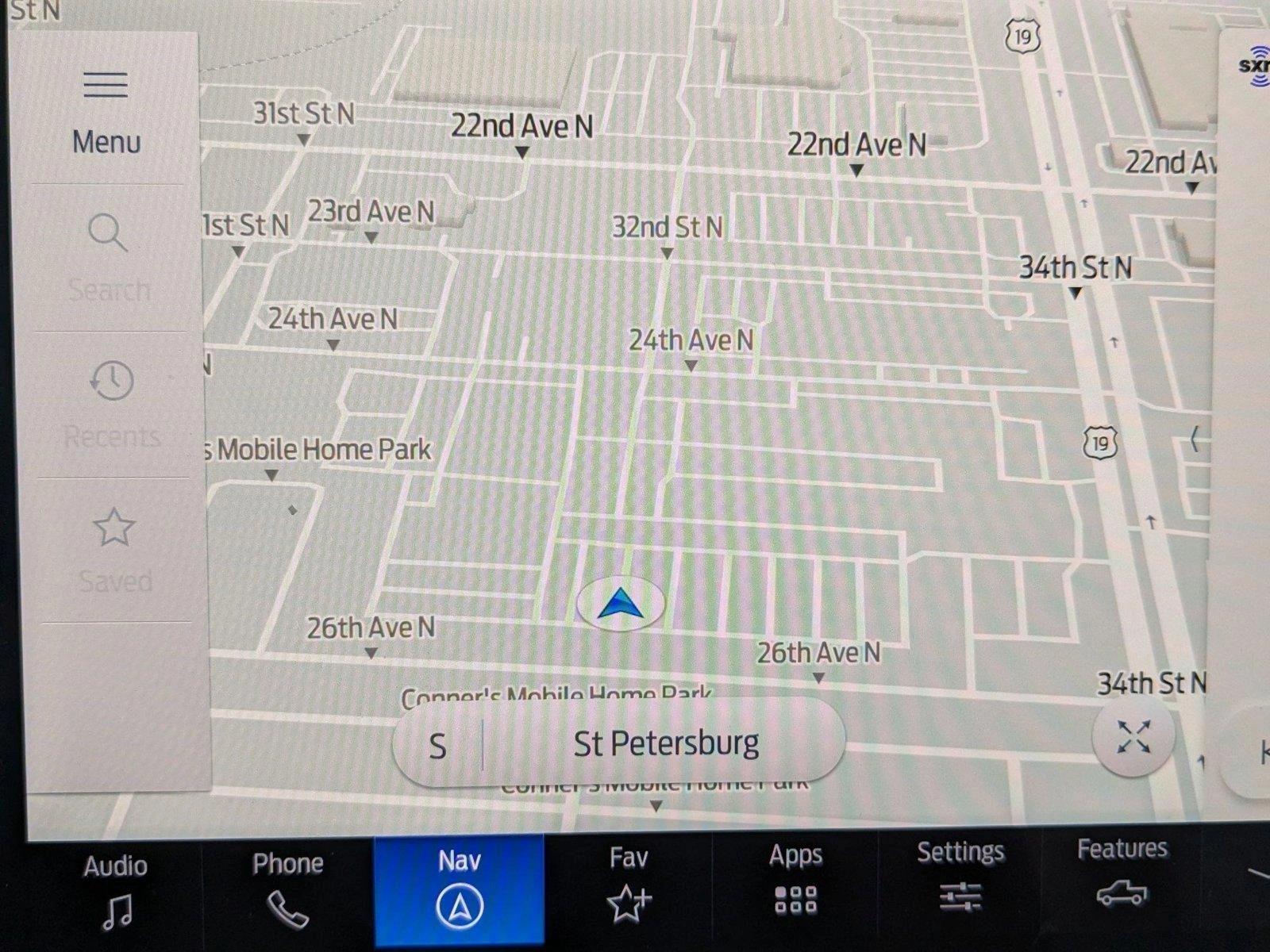The image size is (1270, 952).
Task: Switch to the Audio tab
Action: pyautogui.click(x=116, y=890)
